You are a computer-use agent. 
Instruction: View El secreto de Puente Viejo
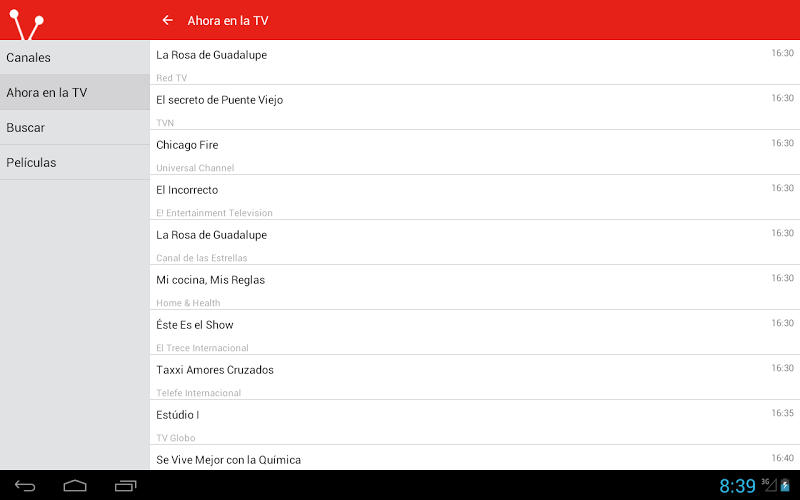coord(474,108)
